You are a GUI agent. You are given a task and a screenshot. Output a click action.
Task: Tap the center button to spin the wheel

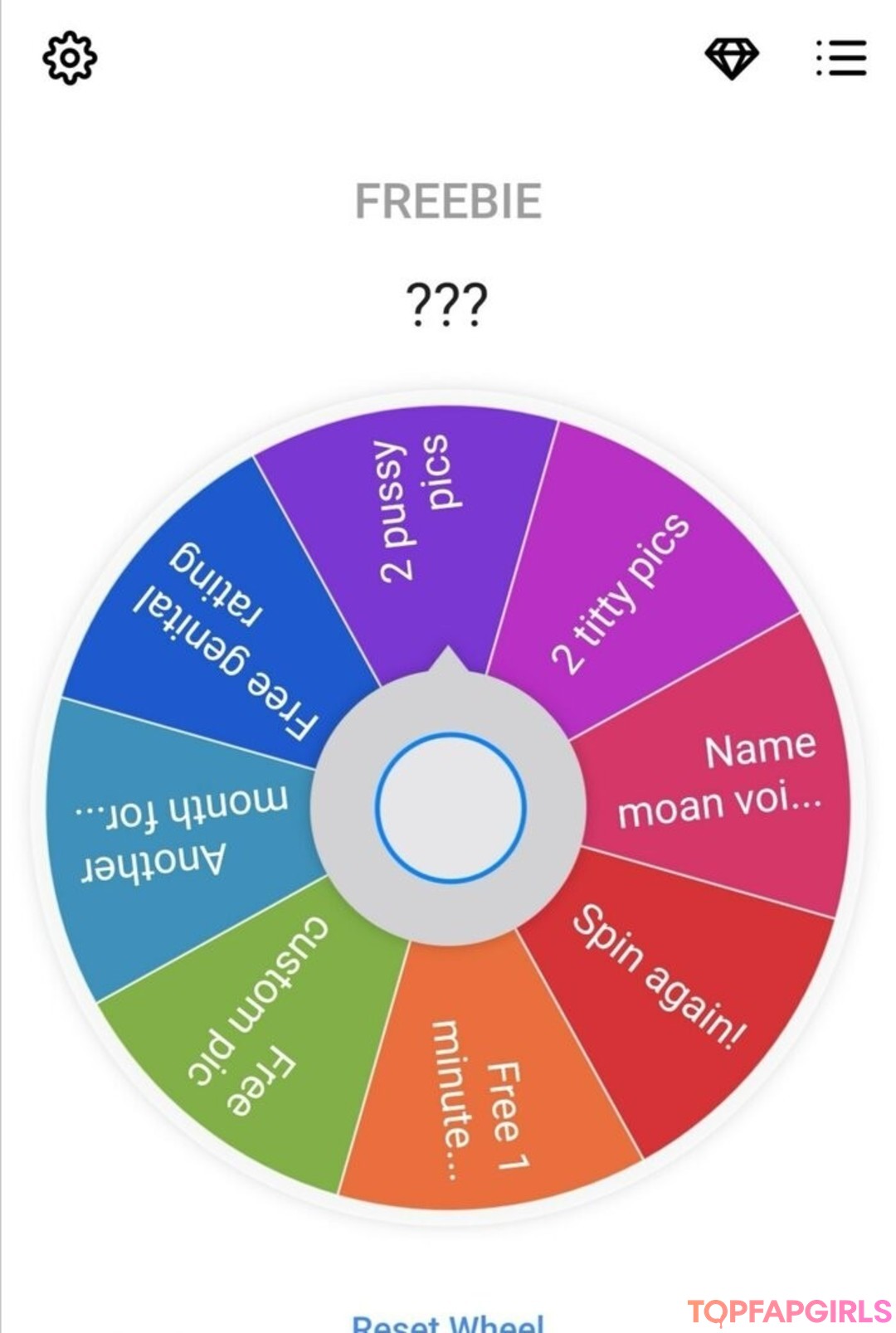pyautogui.click(x=450, y=807)
